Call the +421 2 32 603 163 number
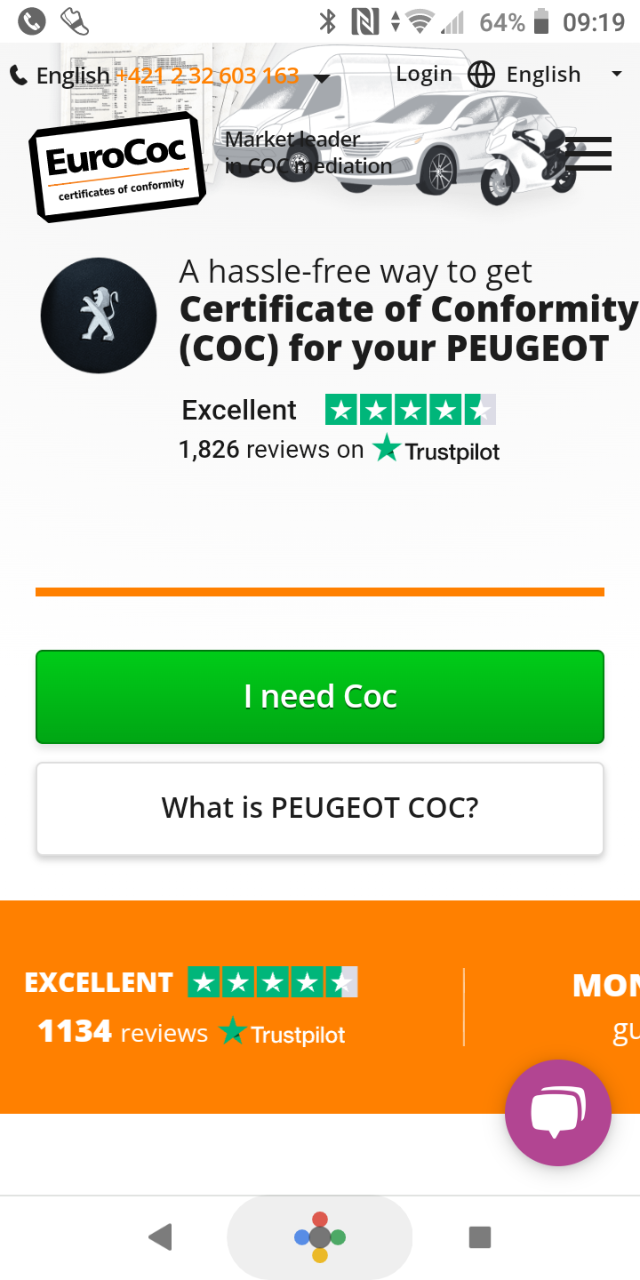This screenshot has width=640, height=1280. 208,76
